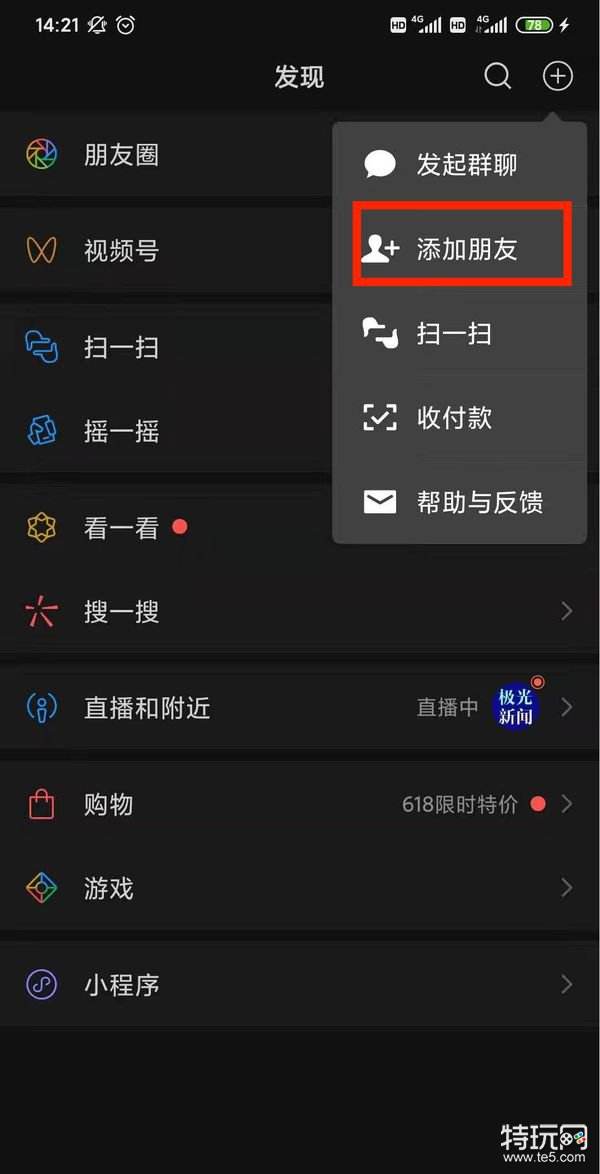This screenshot has width=600, height=1174.
Task: Choose 添加朋友 in the popup menu
Action: click(x=462, y=249)
